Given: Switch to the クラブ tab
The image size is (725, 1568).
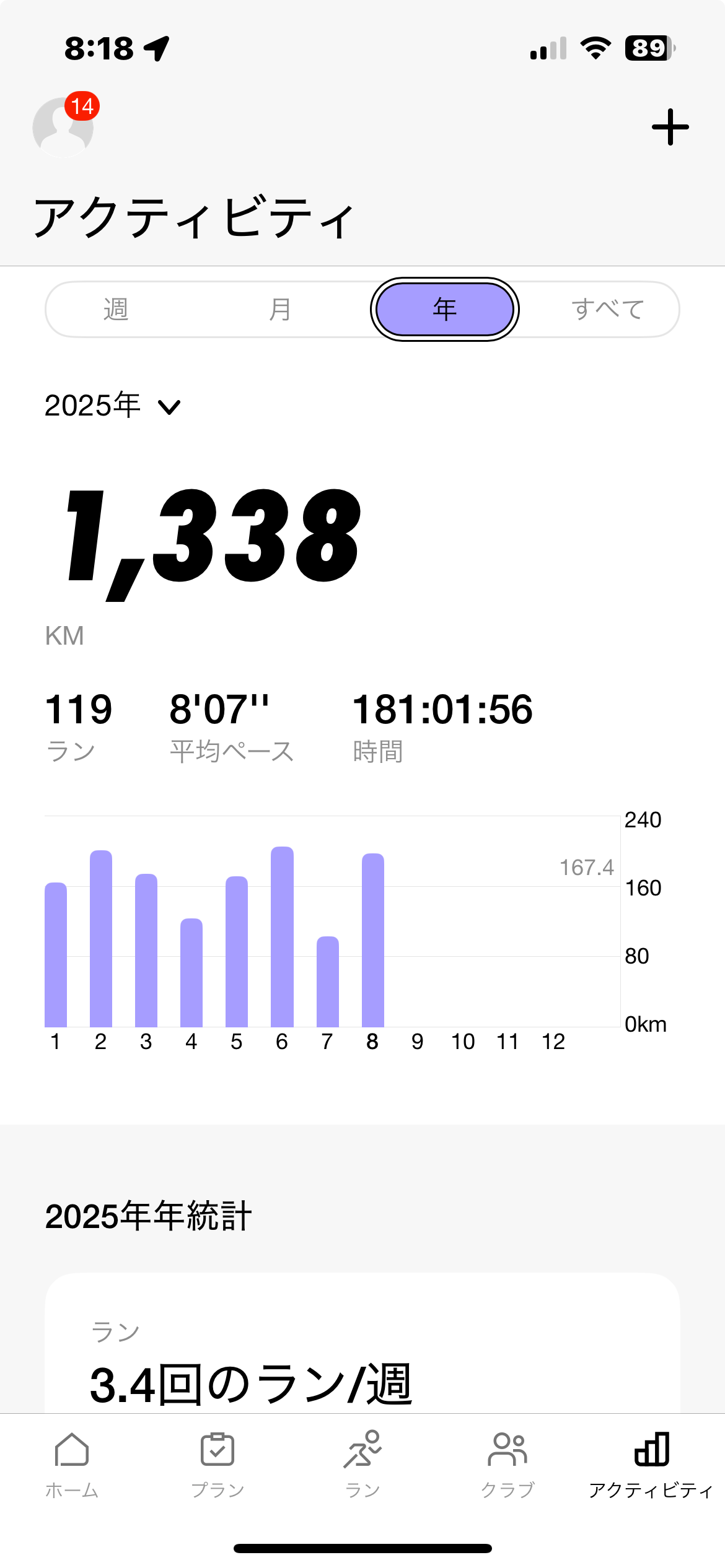Looking at the screenshot, I should 507,1465.
